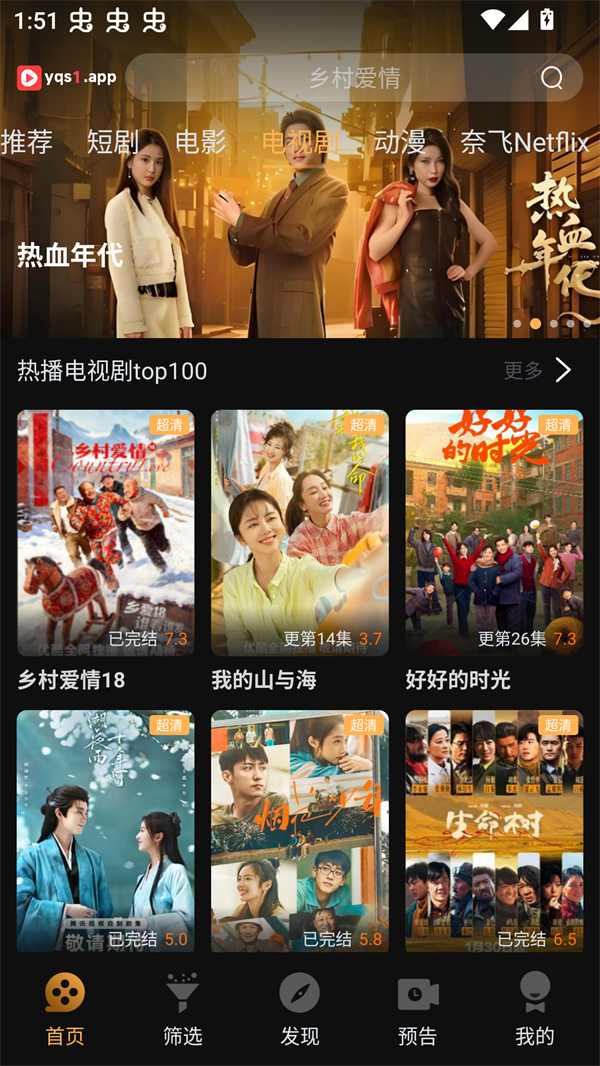Image resolution: width=600 pixels, height=1066 pixels.
Task: Open the show rated 5.0
Action: click(106, 831)
